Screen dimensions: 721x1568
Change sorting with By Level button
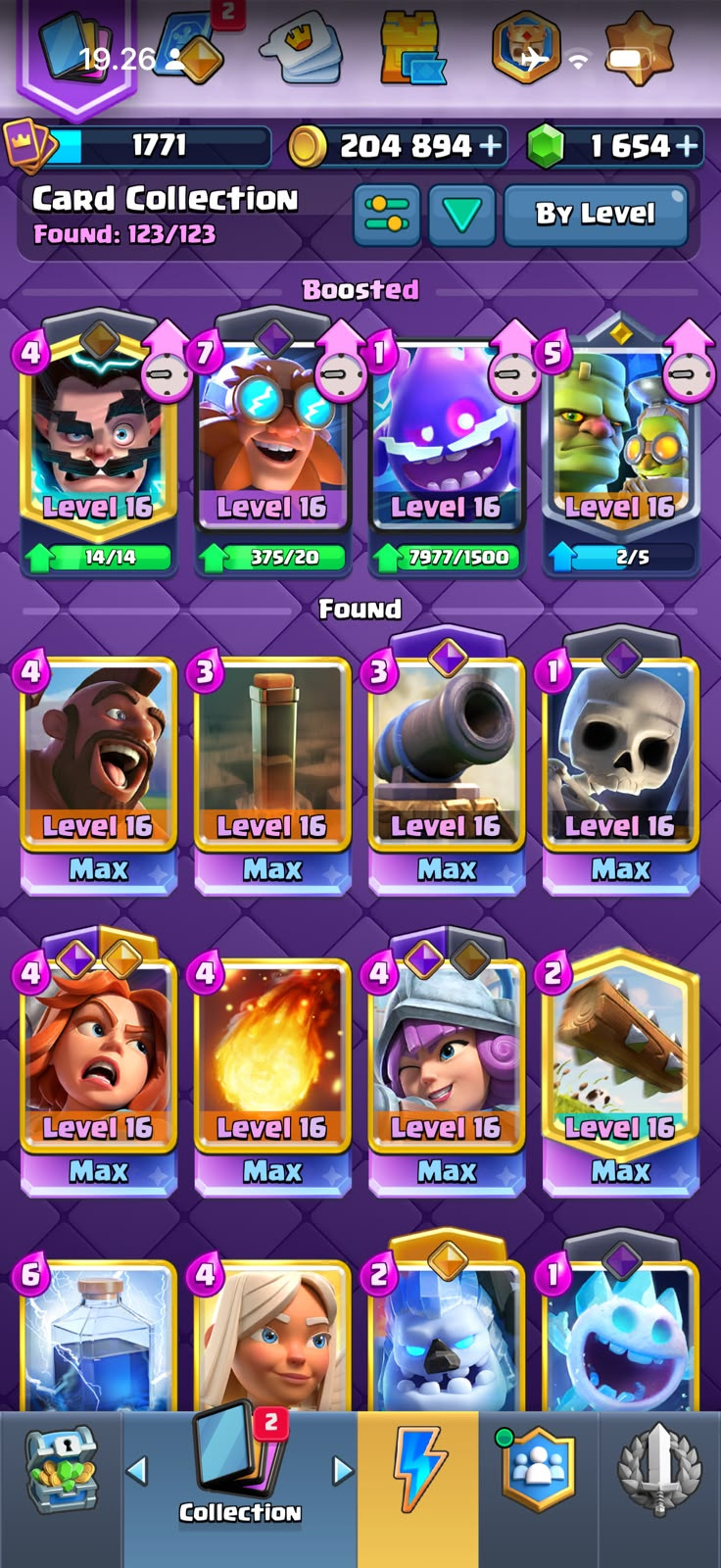596,215
